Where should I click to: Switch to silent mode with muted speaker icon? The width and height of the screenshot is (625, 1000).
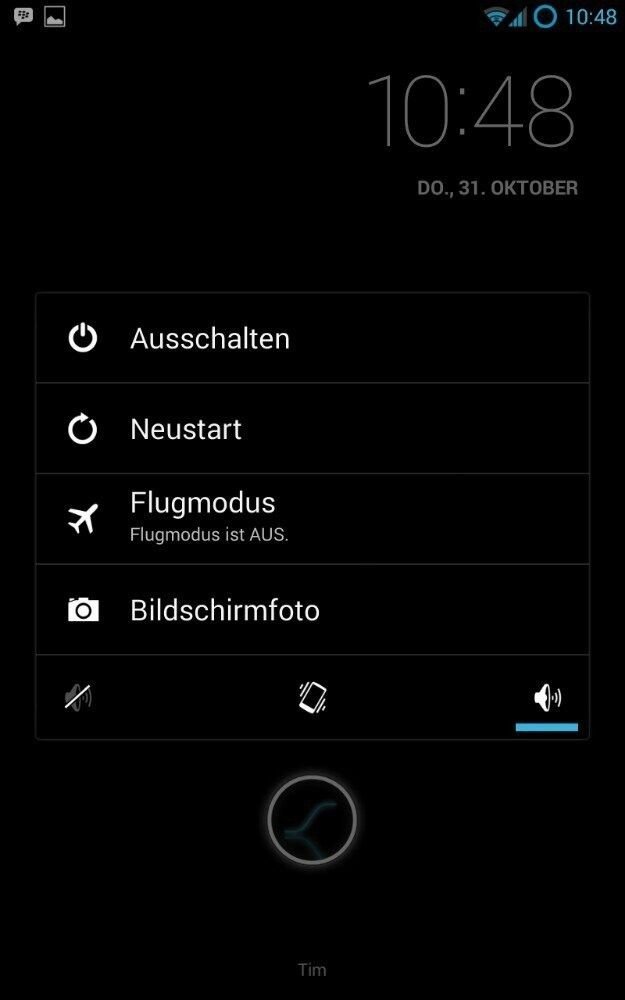[x=78, y=697]
